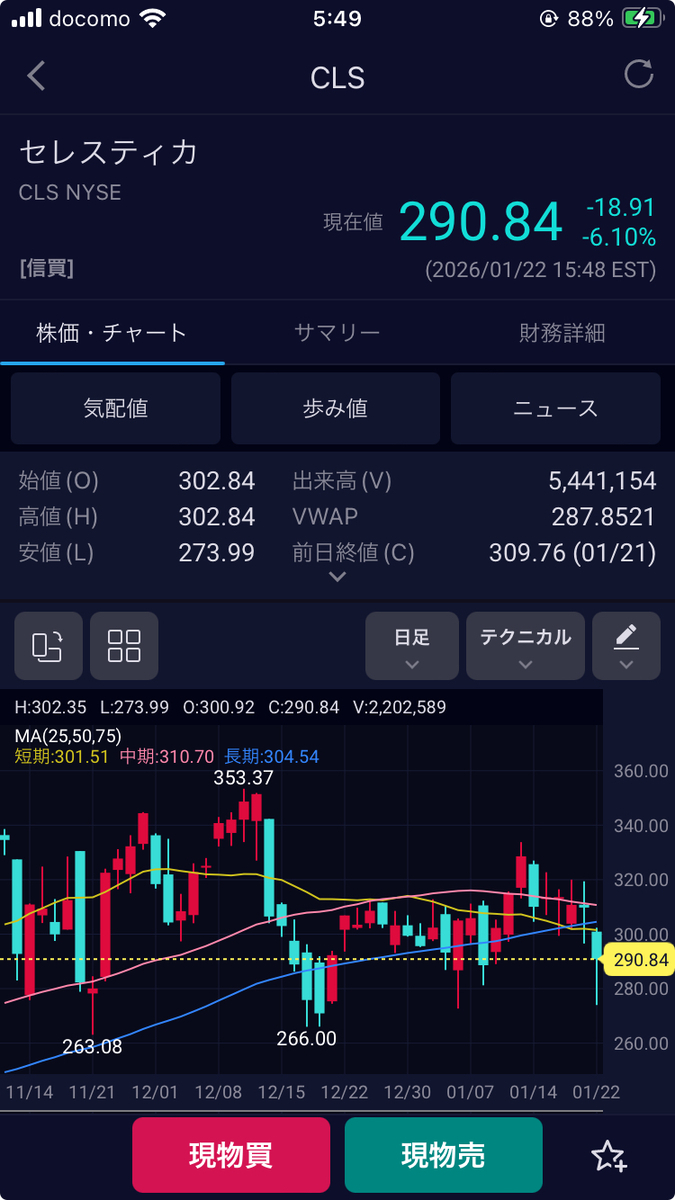Open the 歩み値 time and sales
675x1200 pixels.
click(x=336, y=408)
